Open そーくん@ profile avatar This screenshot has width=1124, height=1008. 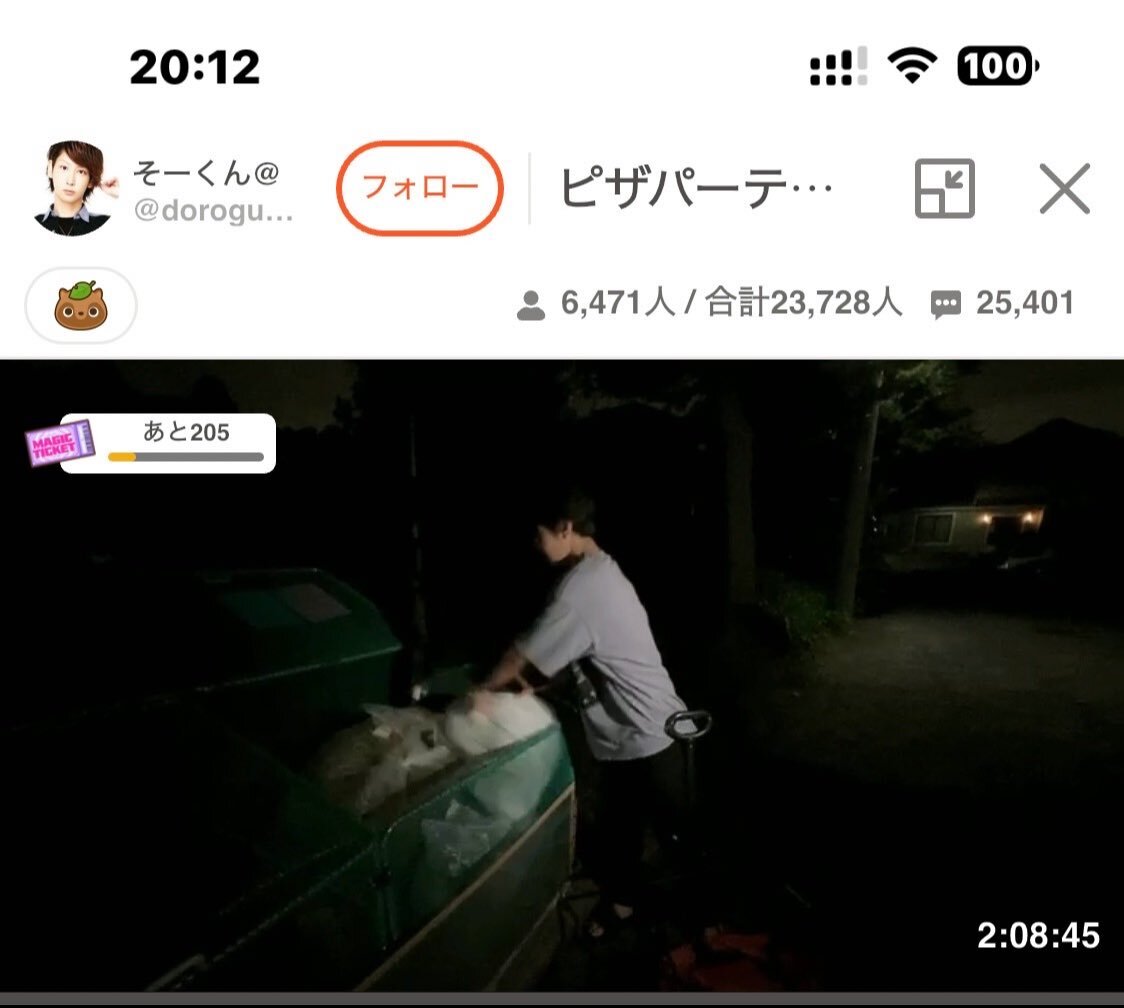pyautogui.click(x=73, y=188)
